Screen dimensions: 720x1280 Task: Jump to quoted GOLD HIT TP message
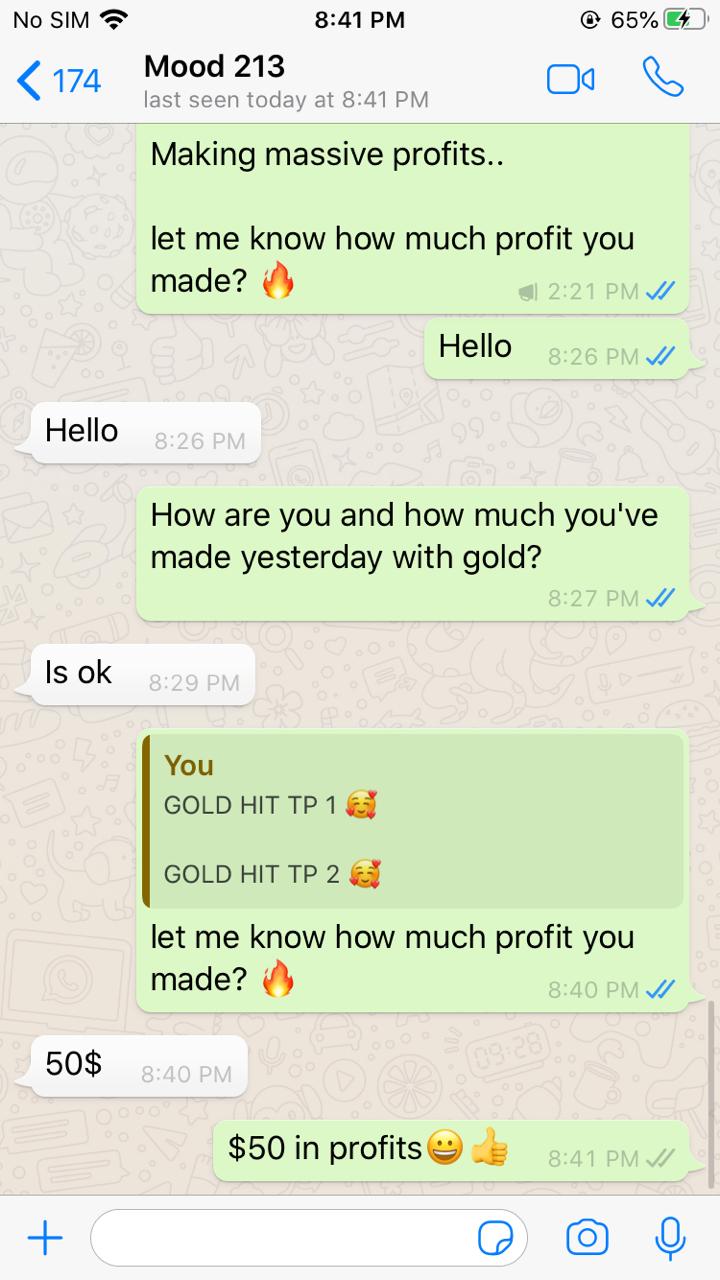[412, 821]
